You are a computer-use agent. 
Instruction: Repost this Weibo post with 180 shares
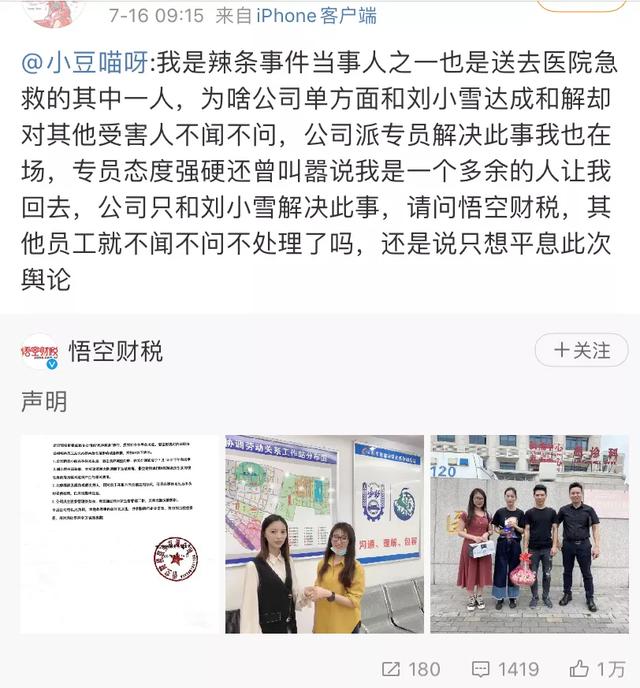tap(412, 668)
